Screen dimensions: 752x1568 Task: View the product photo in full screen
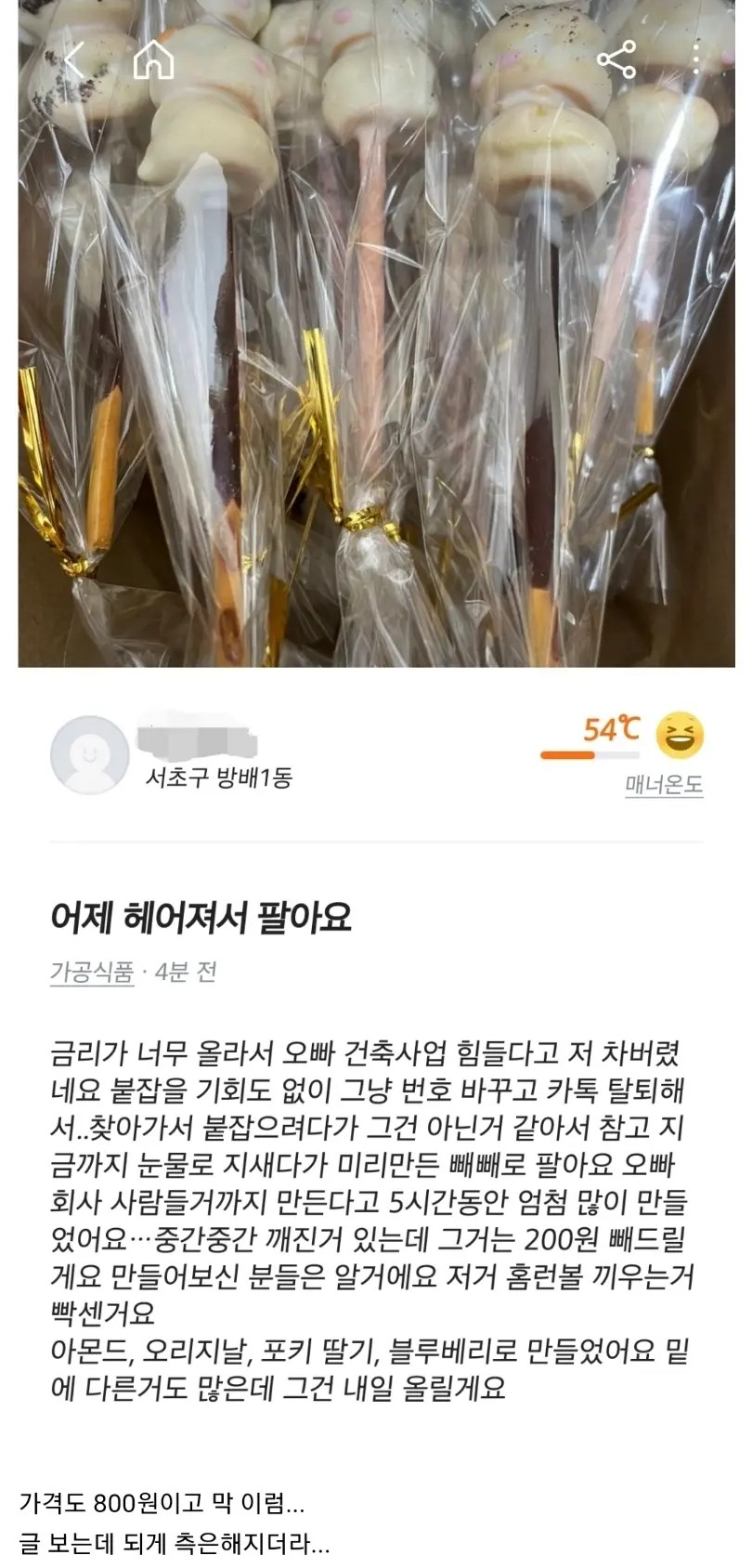click(376, 372)
